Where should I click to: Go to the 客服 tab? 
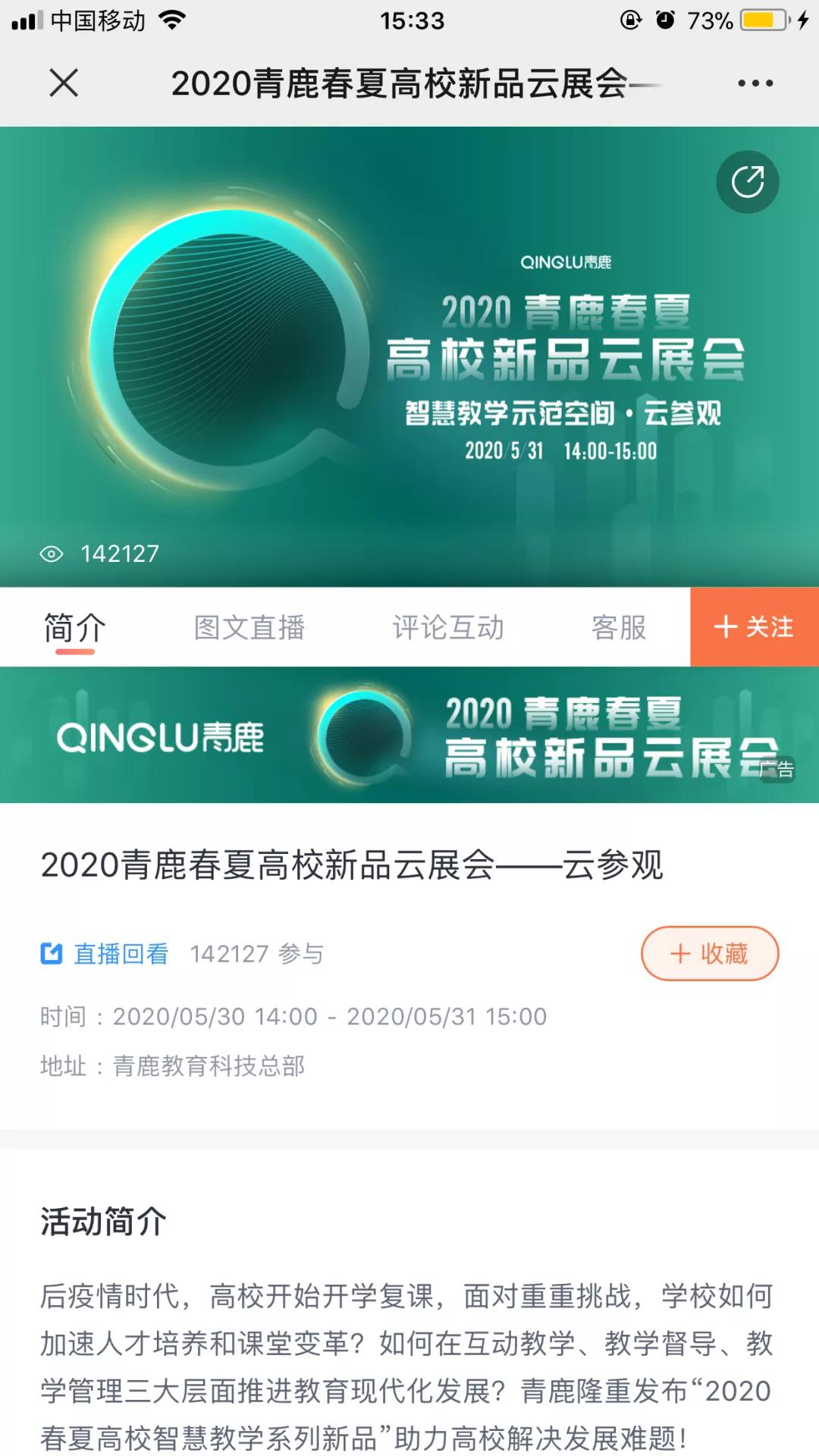point(618,628)
